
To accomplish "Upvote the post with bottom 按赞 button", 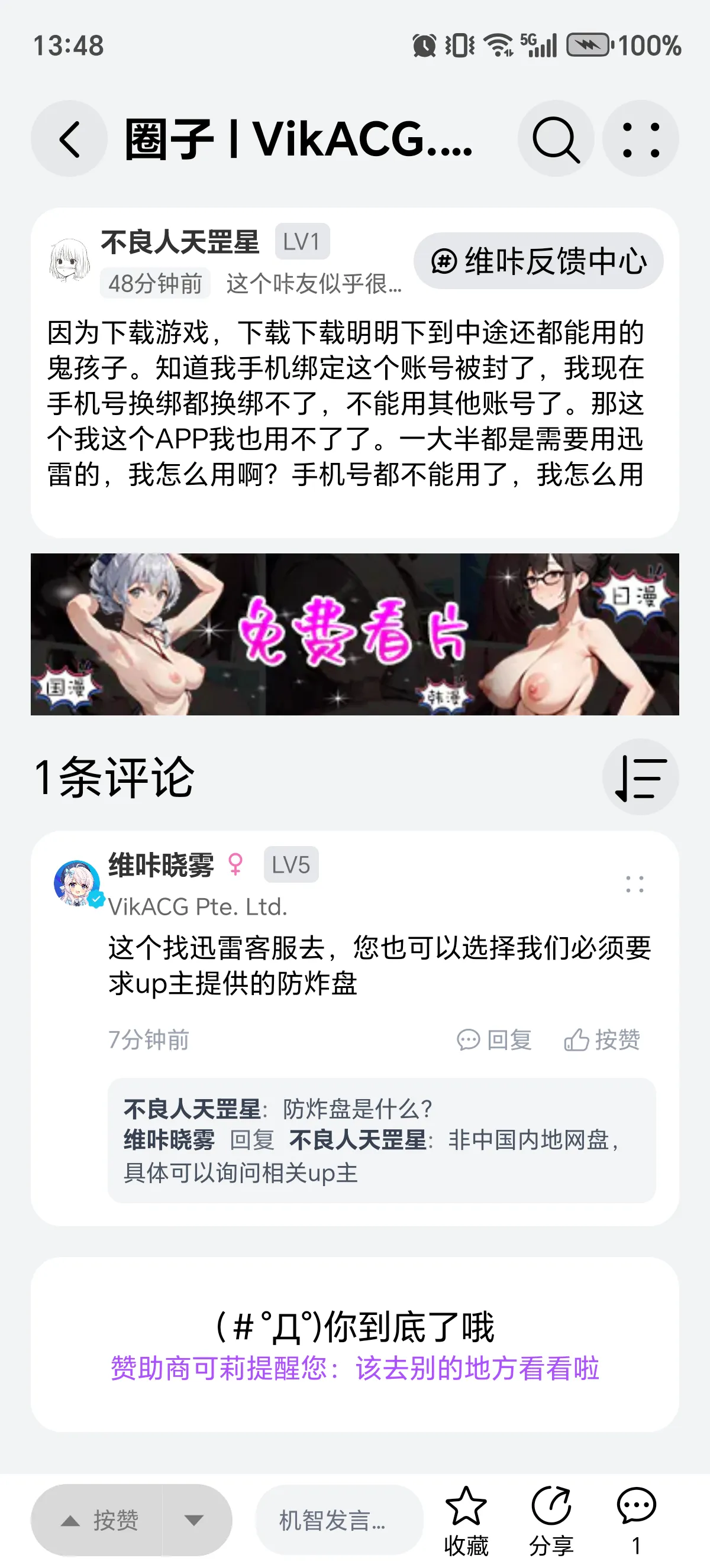I will tap(98, 1521).
